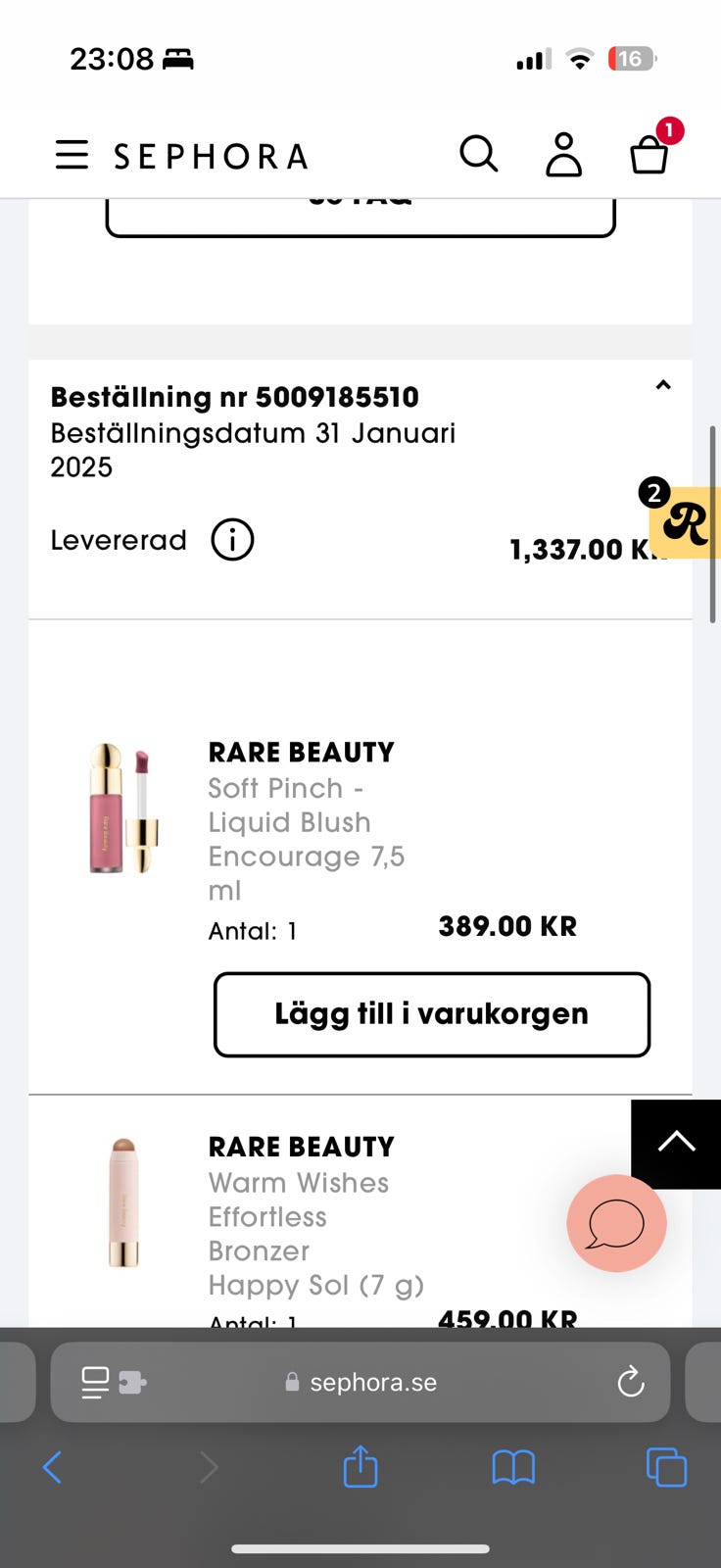
Task: Open the sephora.se address bar
Action: click(372, 1382)
